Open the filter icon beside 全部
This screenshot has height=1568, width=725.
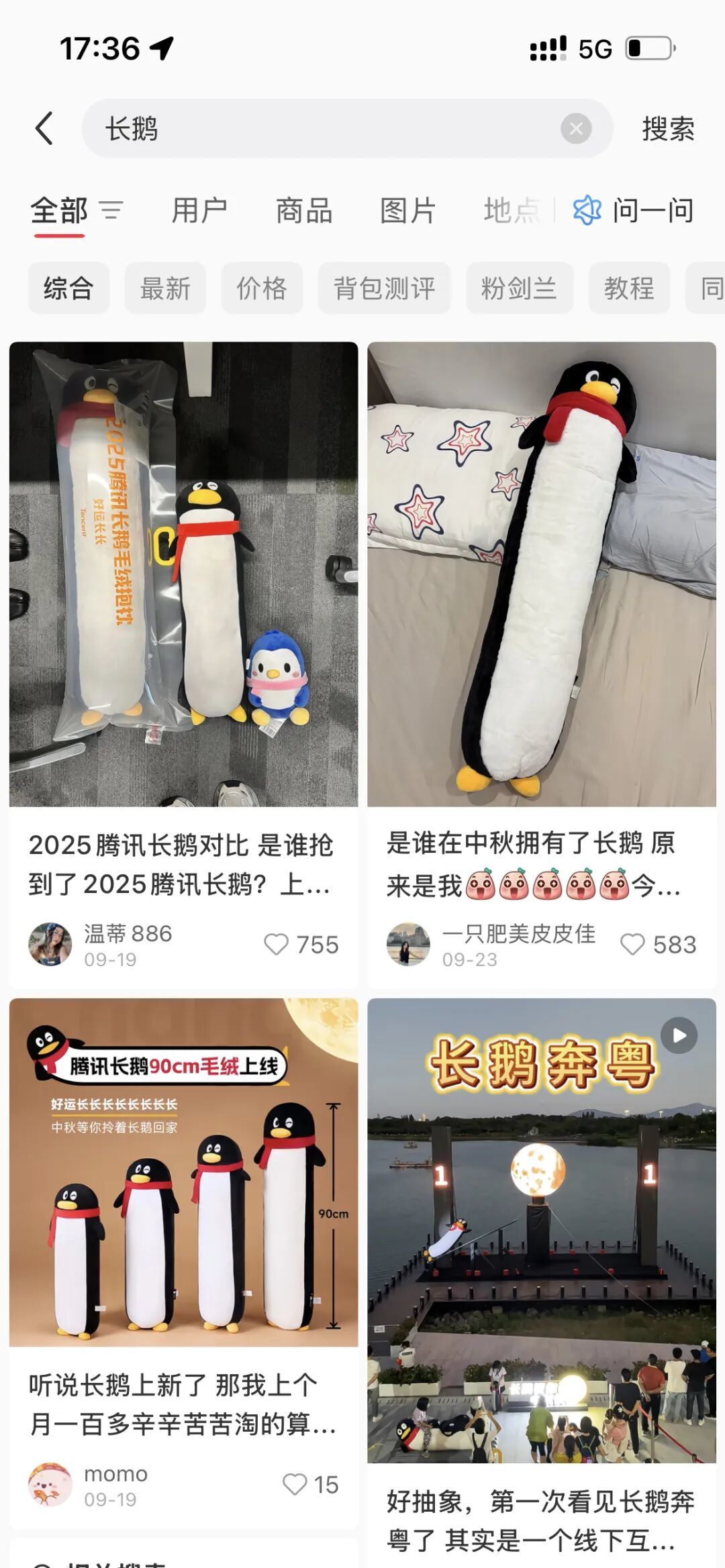(x=111, y=211)
